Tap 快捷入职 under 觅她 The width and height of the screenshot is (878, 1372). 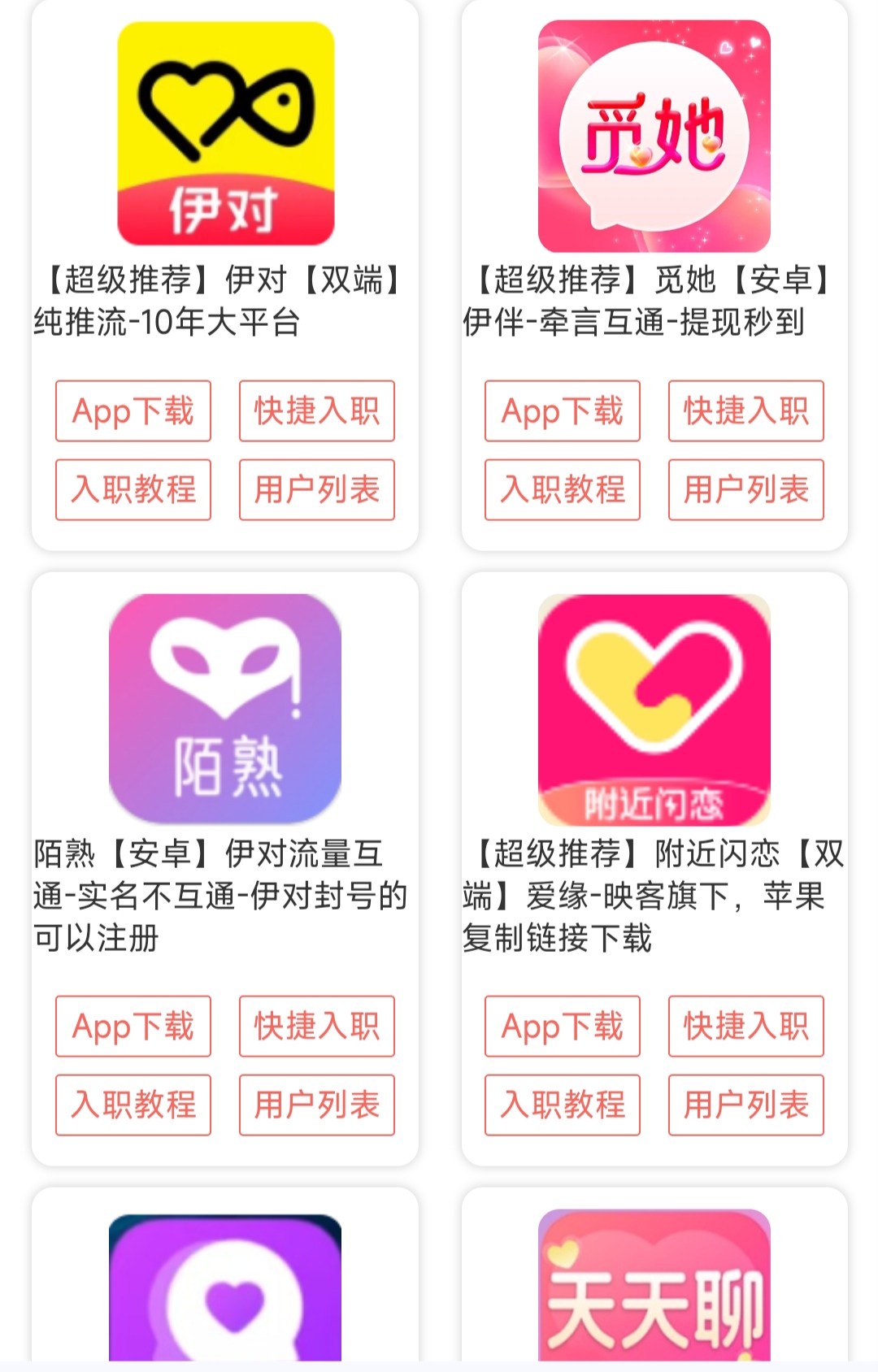tap(746, 411)
